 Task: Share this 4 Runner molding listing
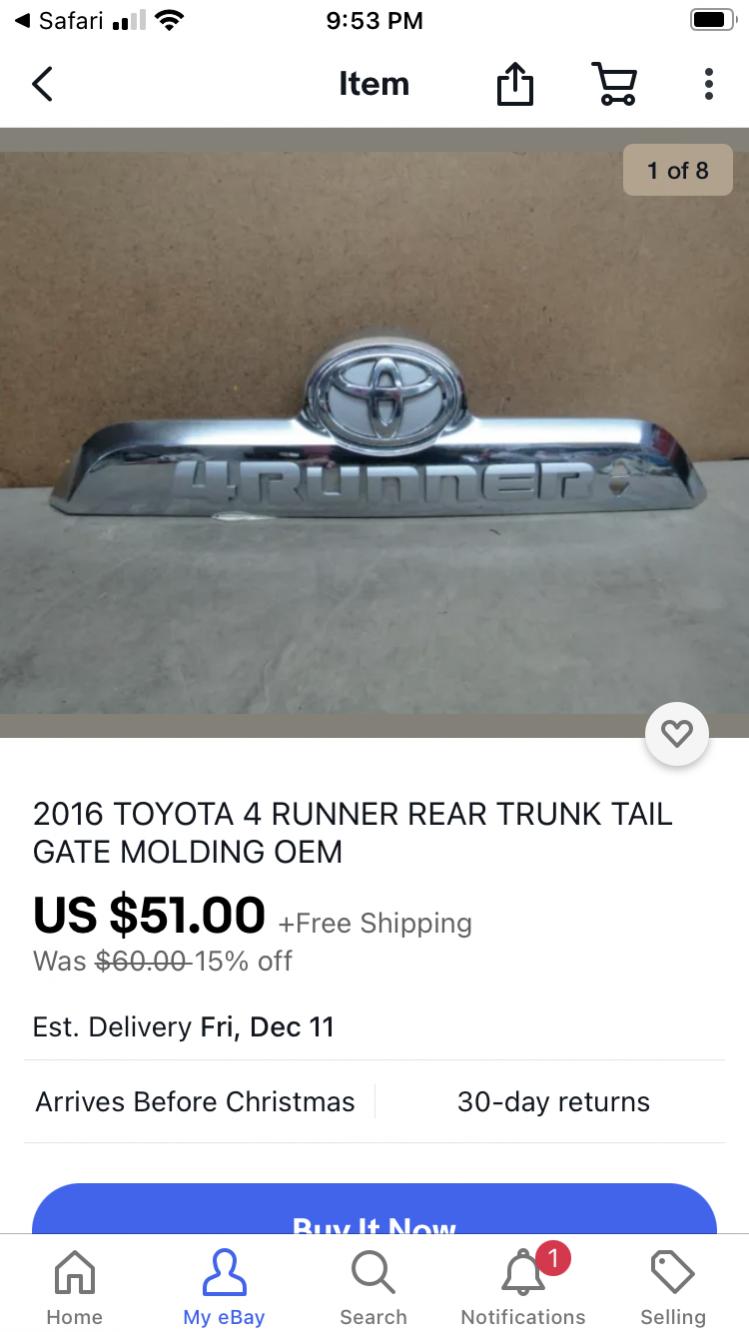[515, 83]
